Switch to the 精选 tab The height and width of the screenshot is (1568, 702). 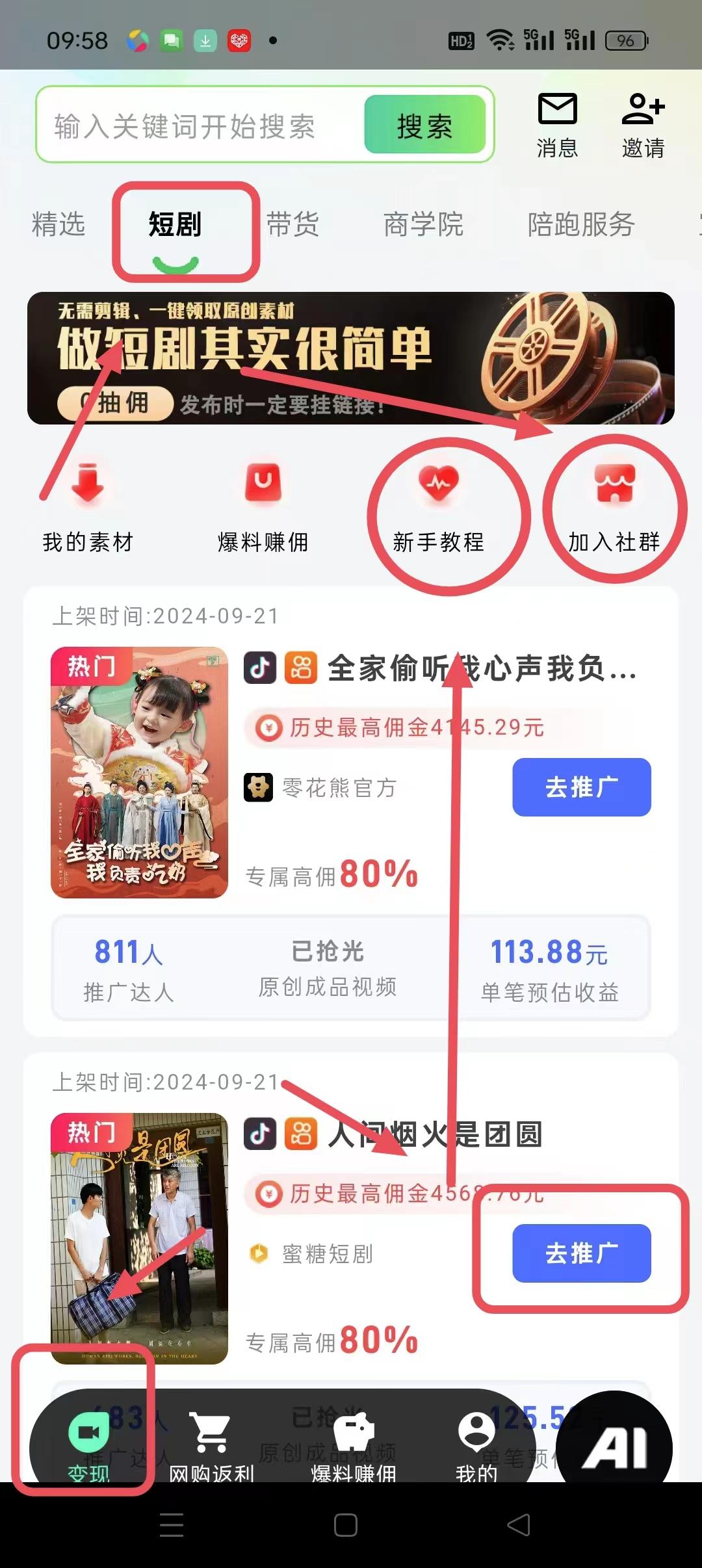58,224
